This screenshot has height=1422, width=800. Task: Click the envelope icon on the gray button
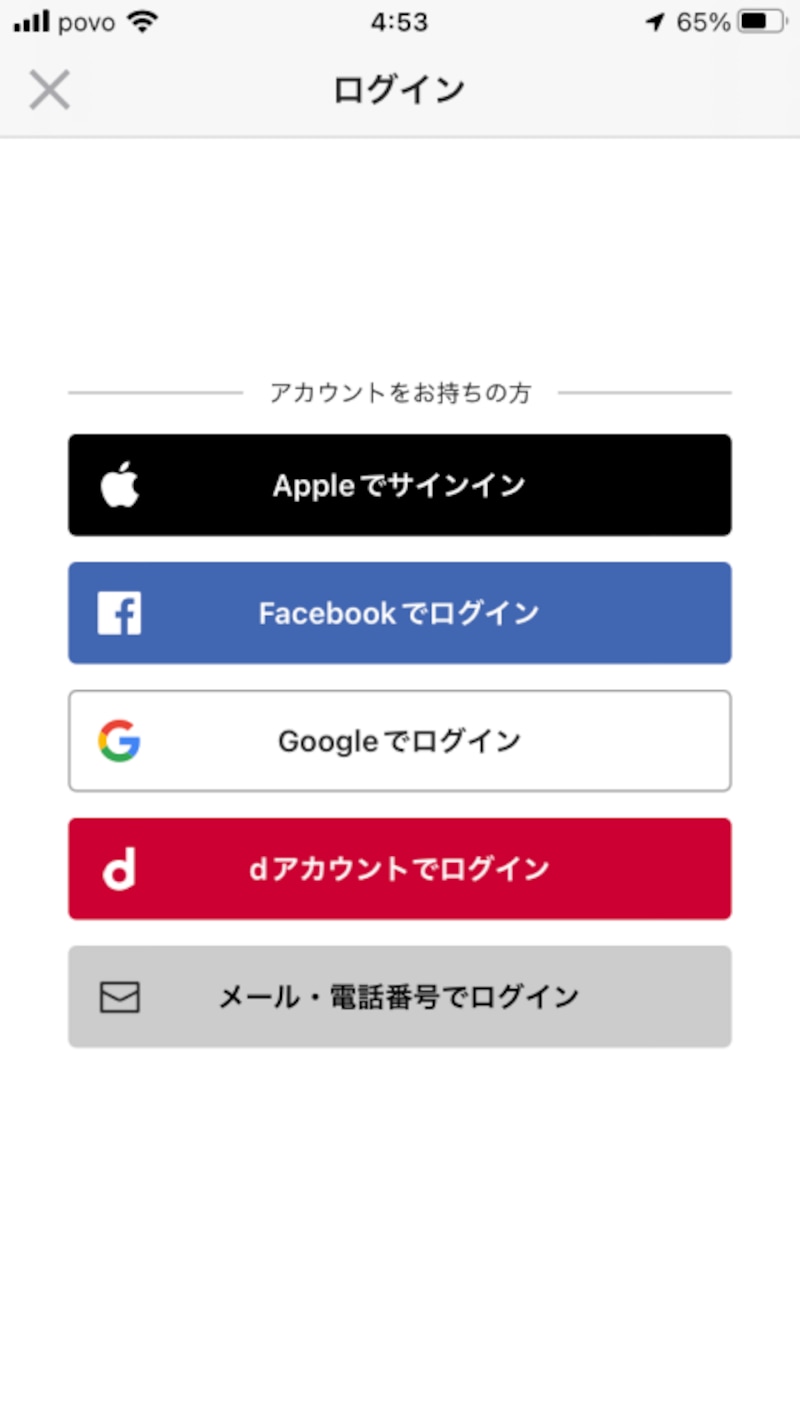click(118, 997)
